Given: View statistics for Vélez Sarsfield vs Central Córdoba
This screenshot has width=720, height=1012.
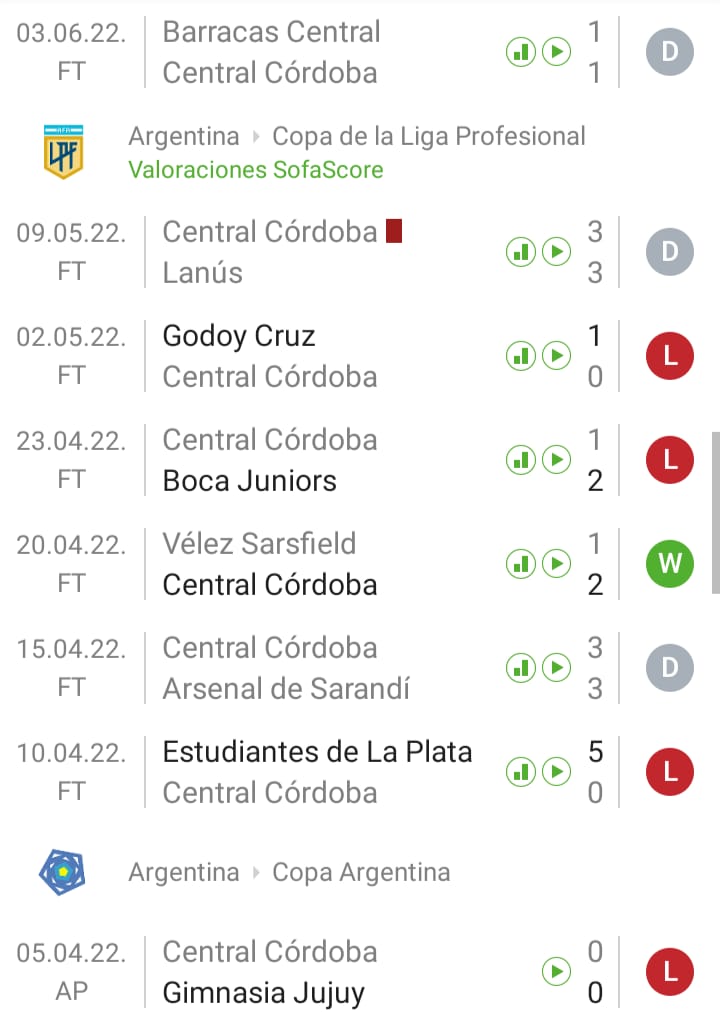Looking at the screenshot, I should (520, 564).
